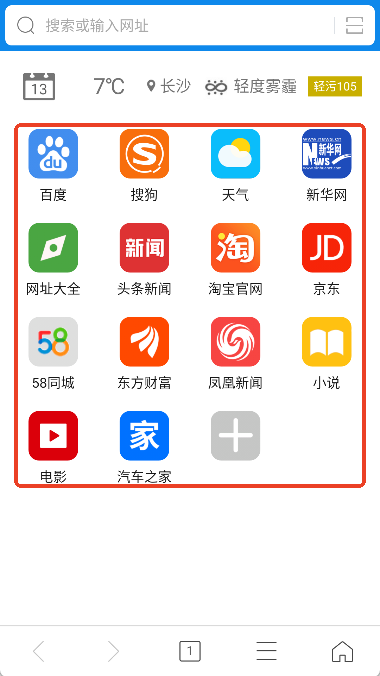Open the tab switcher showing 1
This screenshot has height=676, width=380.
click(190, 651)
